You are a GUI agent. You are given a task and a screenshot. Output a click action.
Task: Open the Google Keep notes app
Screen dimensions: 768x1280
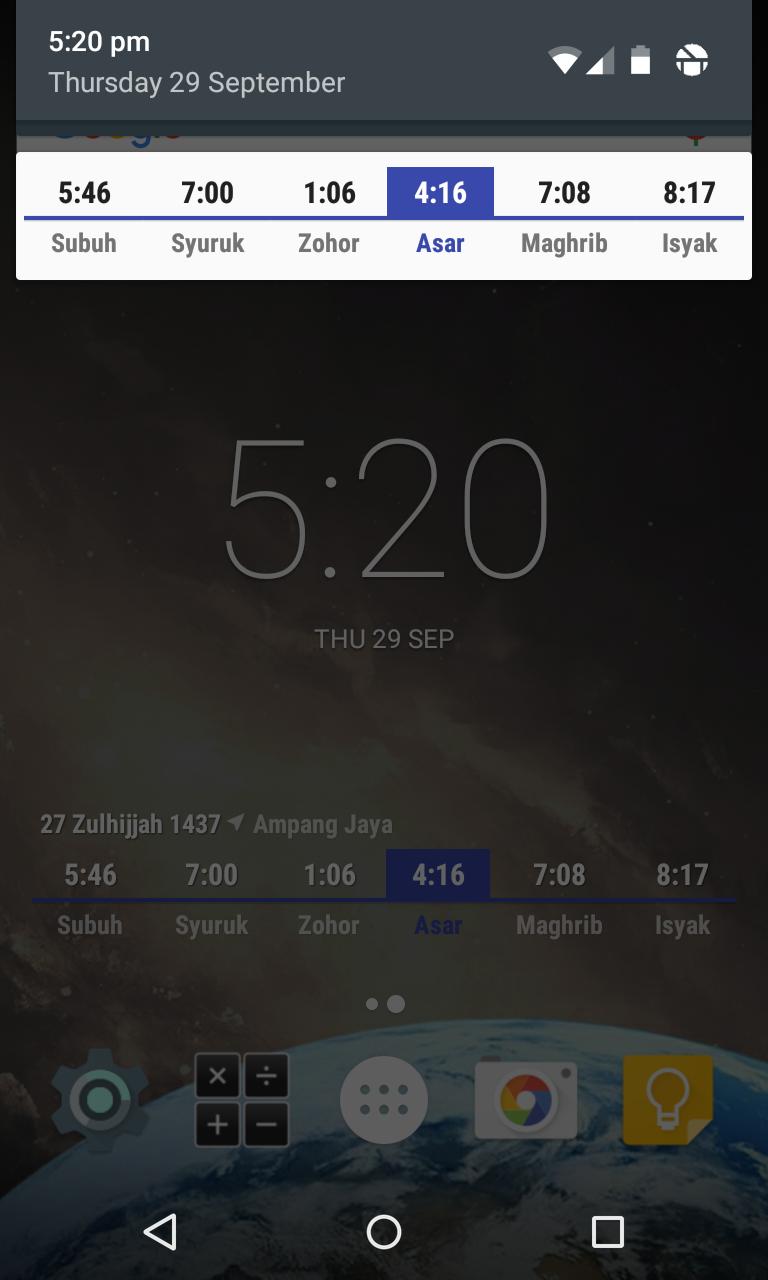pyautogui.click(x=667, y=1100)
